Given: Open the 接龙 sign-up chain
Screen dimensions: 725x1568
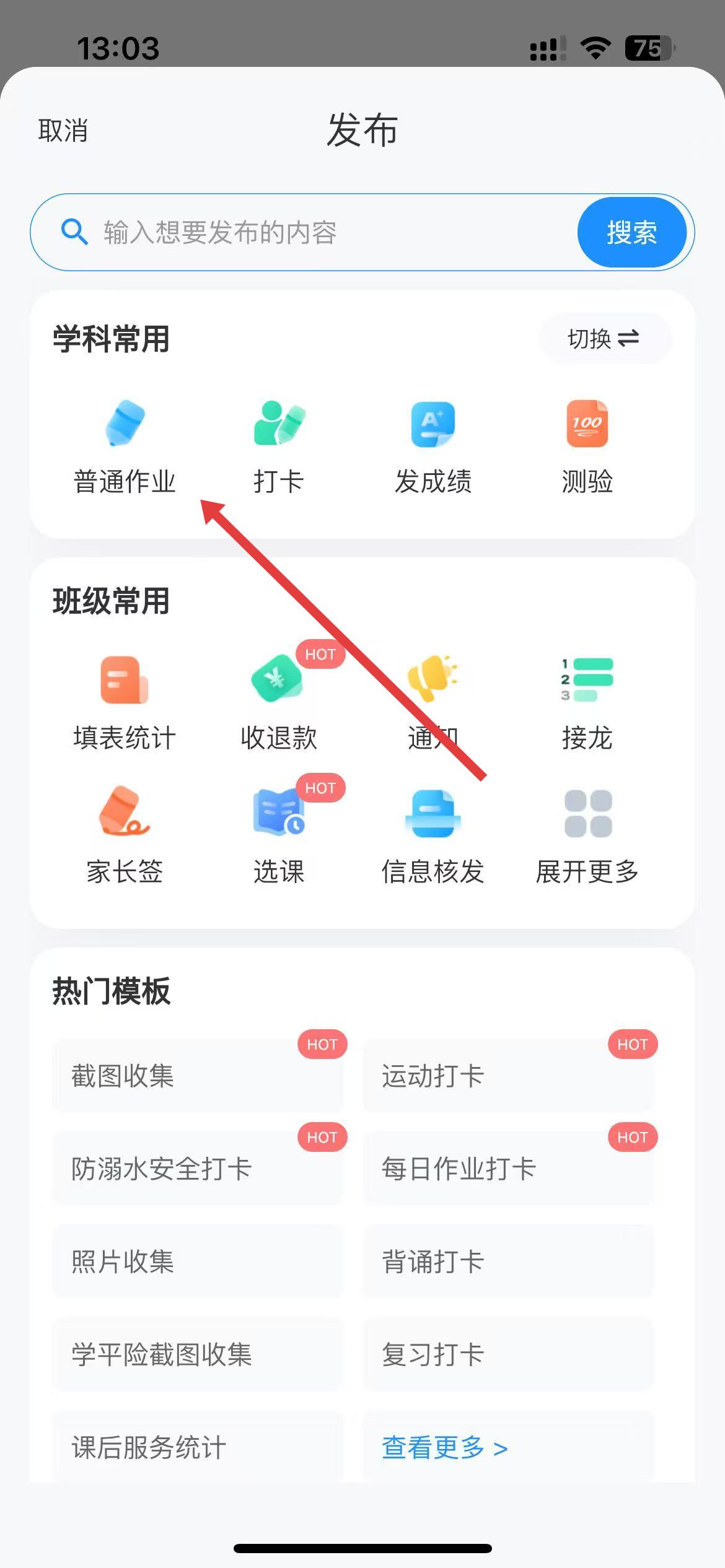Looking at the screenshot, I should (587, 703).
